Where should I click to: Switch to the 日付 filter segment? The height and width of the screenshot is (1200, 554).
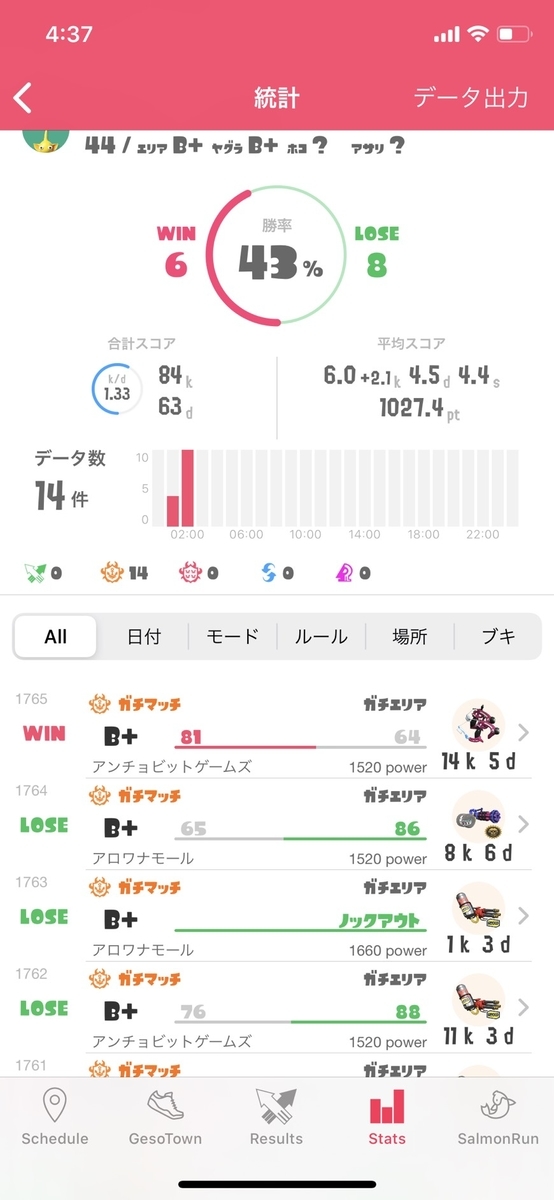tap(144, 636)
